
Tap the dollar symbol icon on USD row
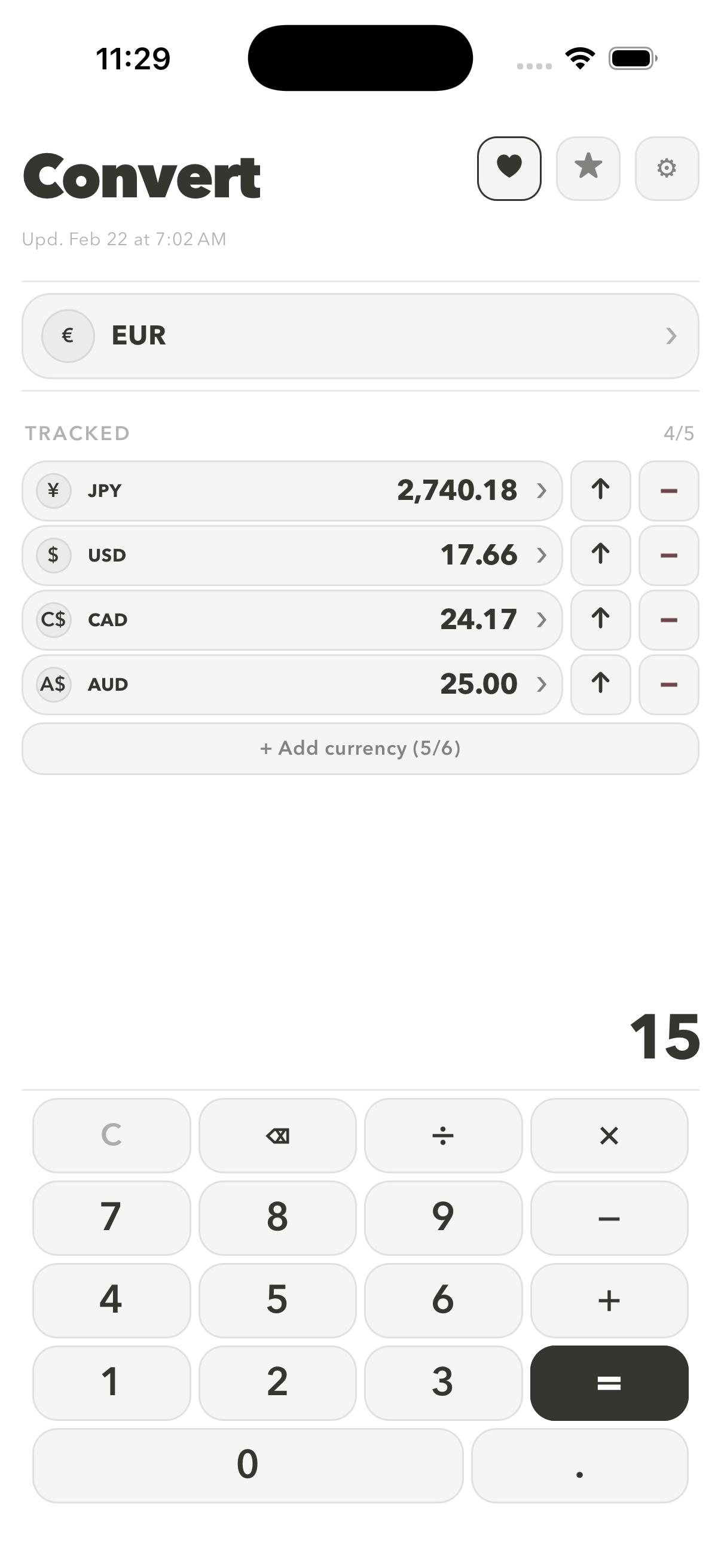point(53,555)
